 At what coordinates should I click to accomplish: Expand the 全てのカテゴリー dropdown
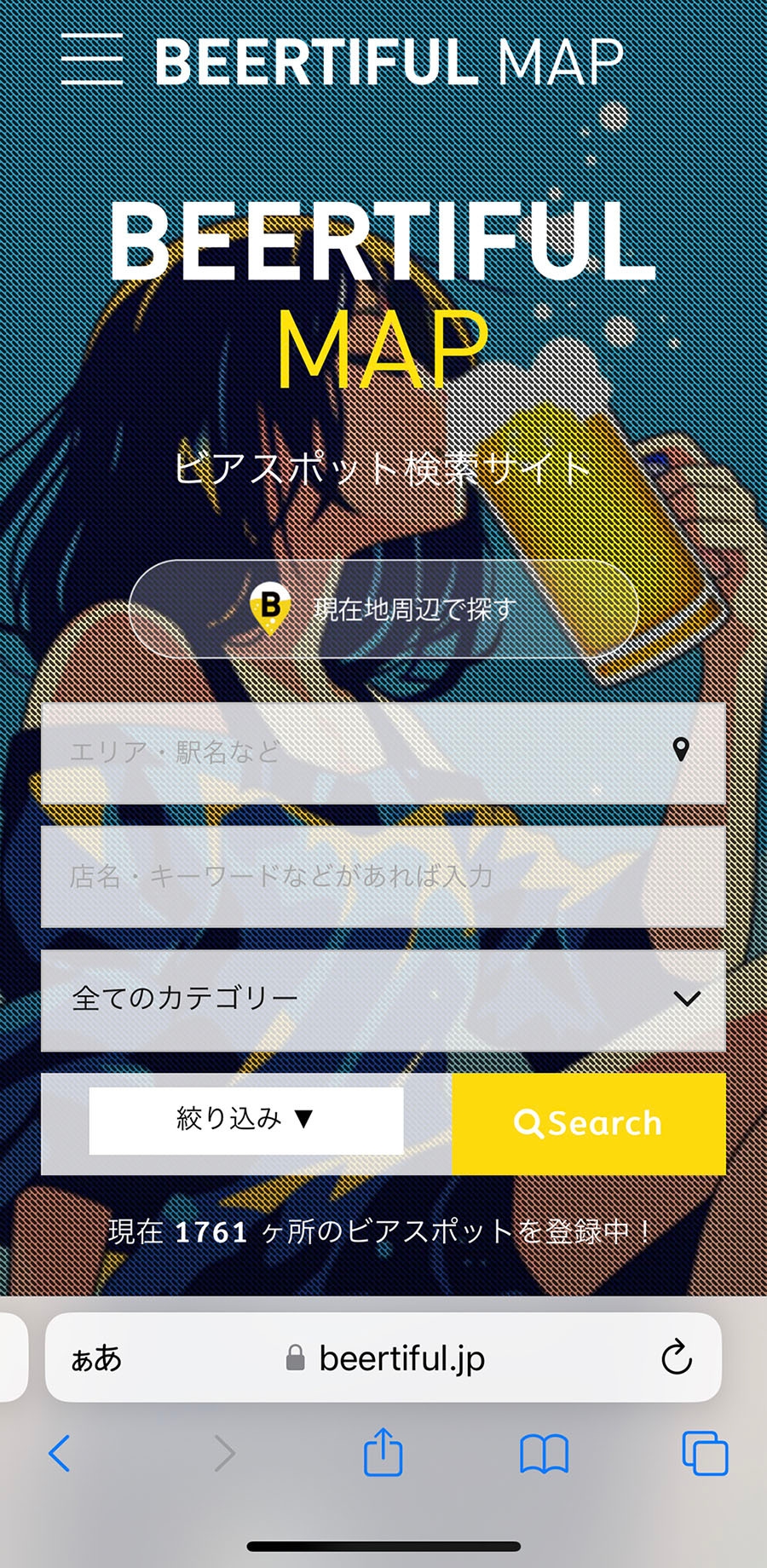[x=383, y=1000]
